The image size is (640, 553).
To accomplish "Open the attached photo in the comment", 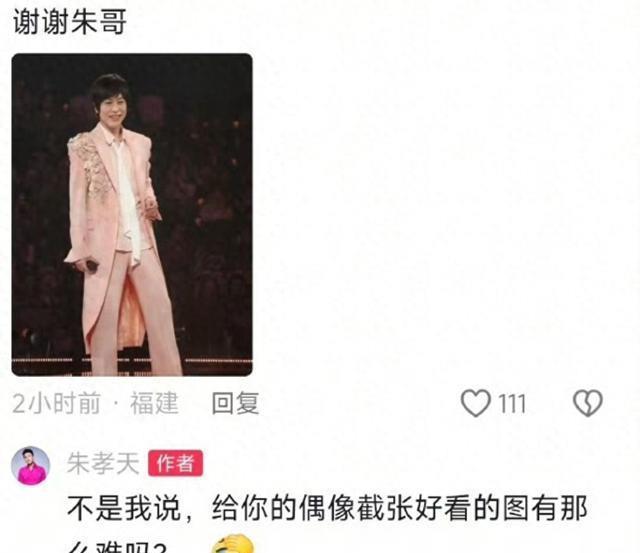I will coord(132,215).
